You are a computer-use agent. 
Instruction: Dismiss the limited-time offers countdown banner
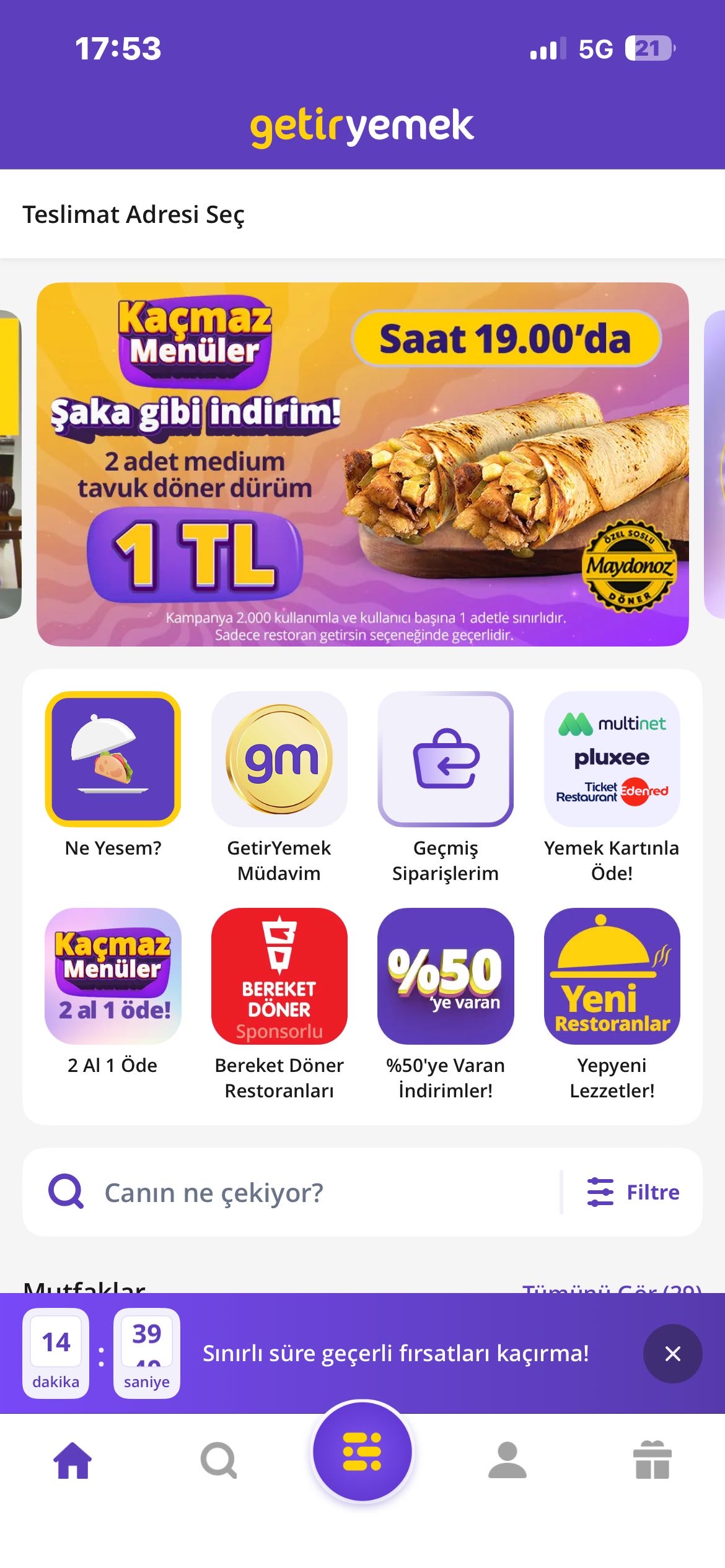point(672,1354)
